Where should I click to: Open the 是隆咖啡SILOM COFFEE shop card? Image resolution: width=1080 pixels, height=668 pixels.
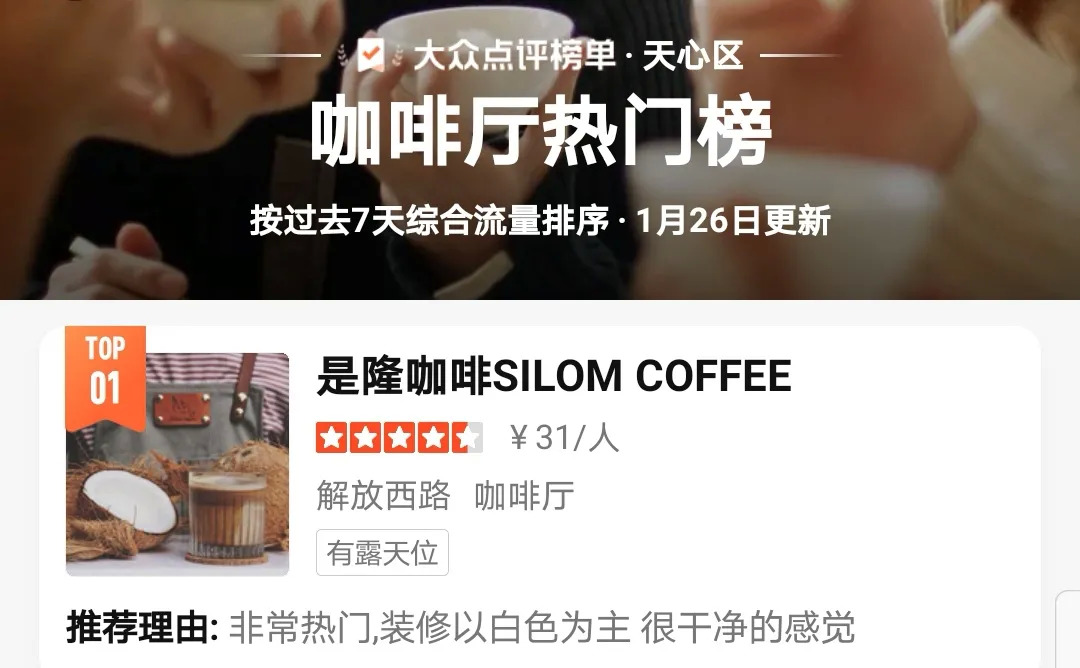click(x=553, y=377)
